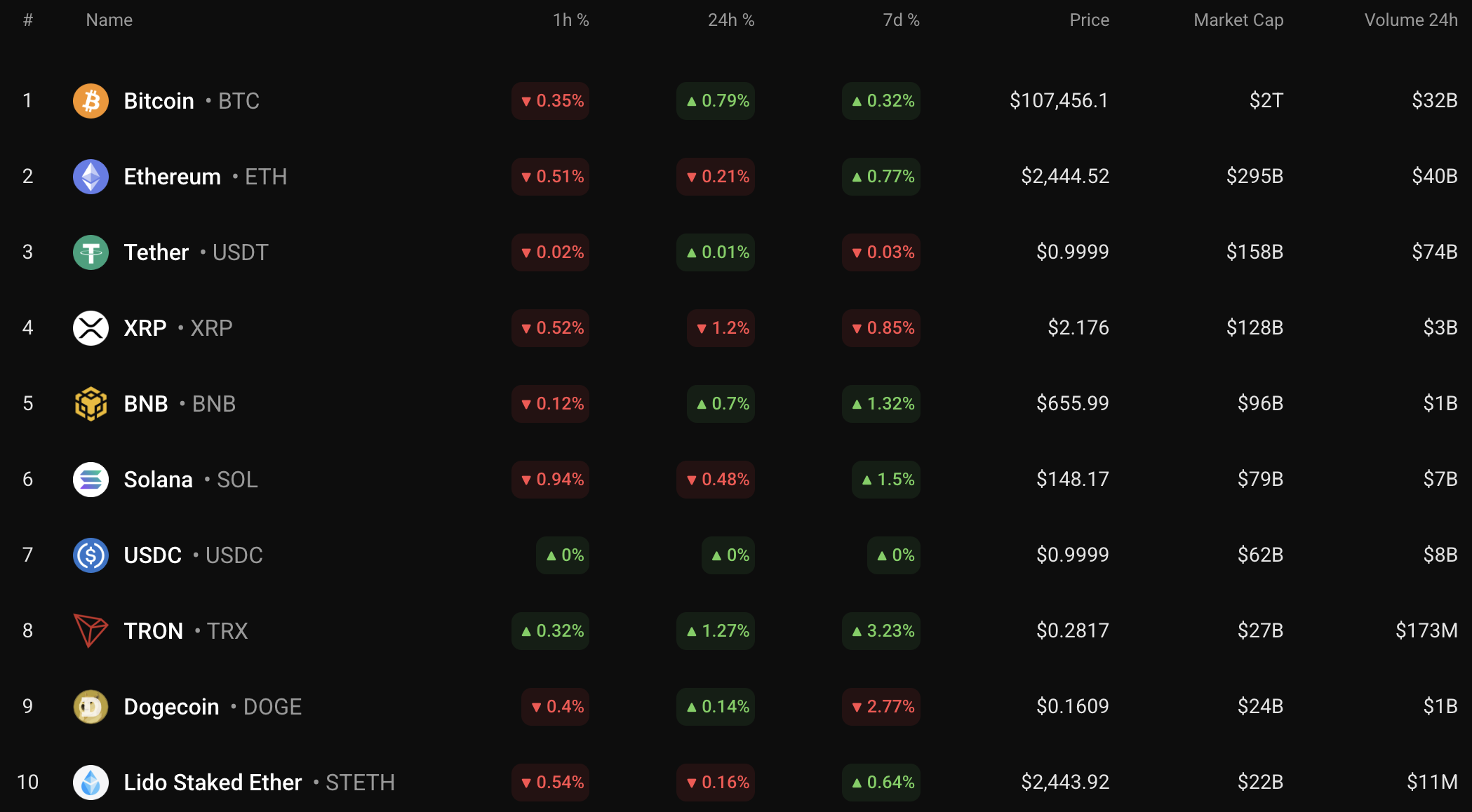Viewport: 1472px width, 812px height.
Task: Select the Tether USDT row
Action: (x=156, y=252)
